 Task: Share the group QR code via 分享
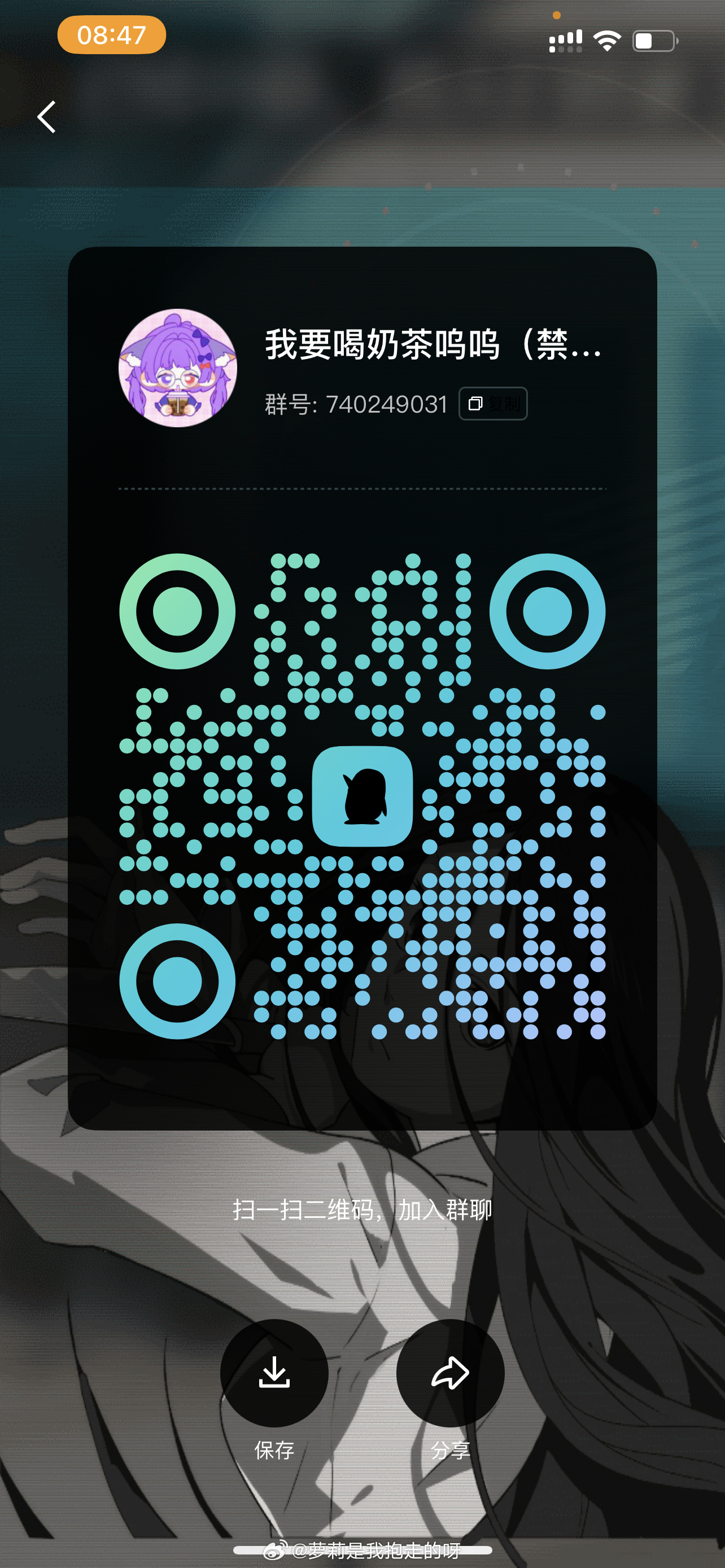tap(450, 1373)
